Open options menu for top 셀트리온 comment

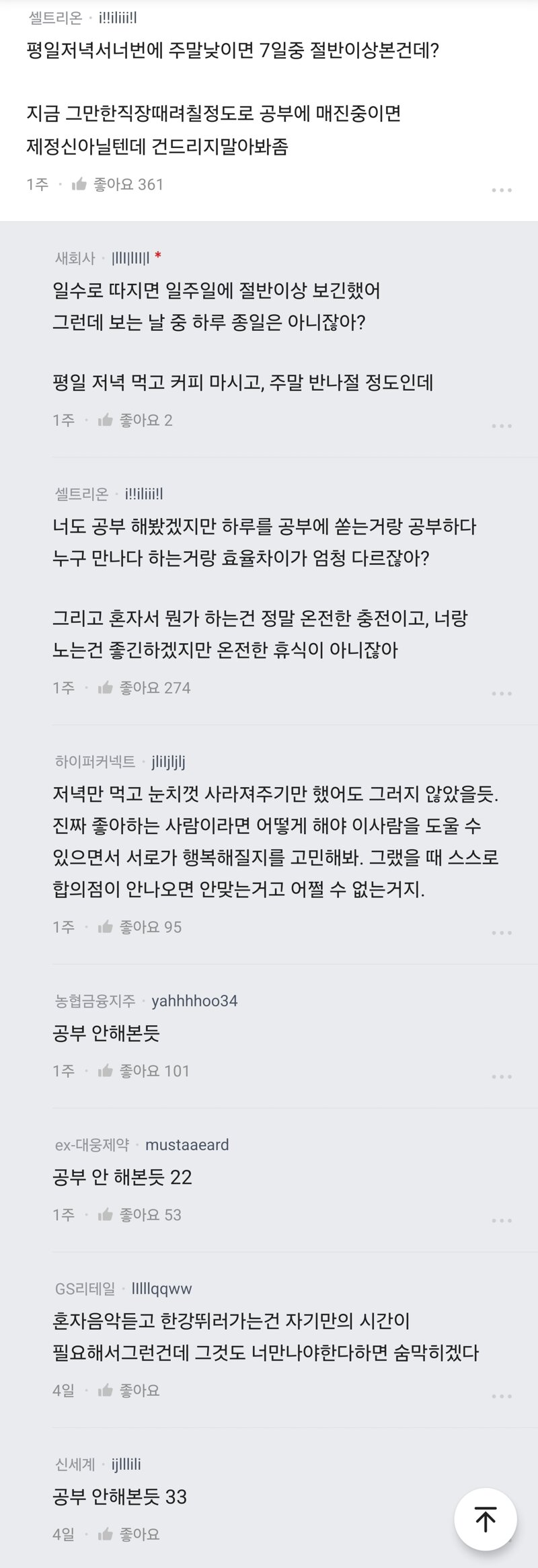tap(502, 190)
